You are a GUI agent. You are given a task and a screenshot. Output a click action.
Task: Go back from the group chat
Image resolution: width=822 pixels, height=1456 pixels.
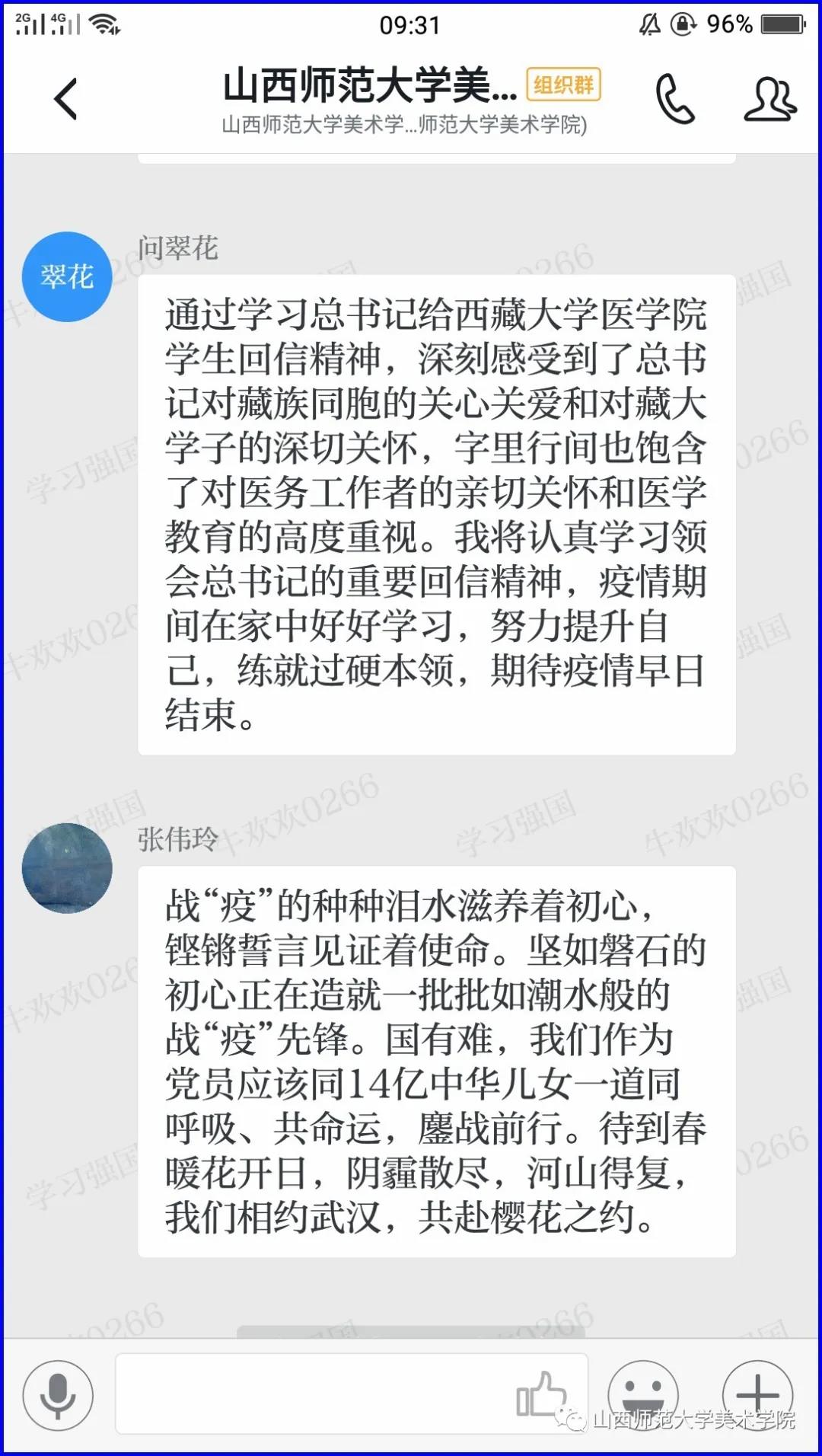(66, 99)
